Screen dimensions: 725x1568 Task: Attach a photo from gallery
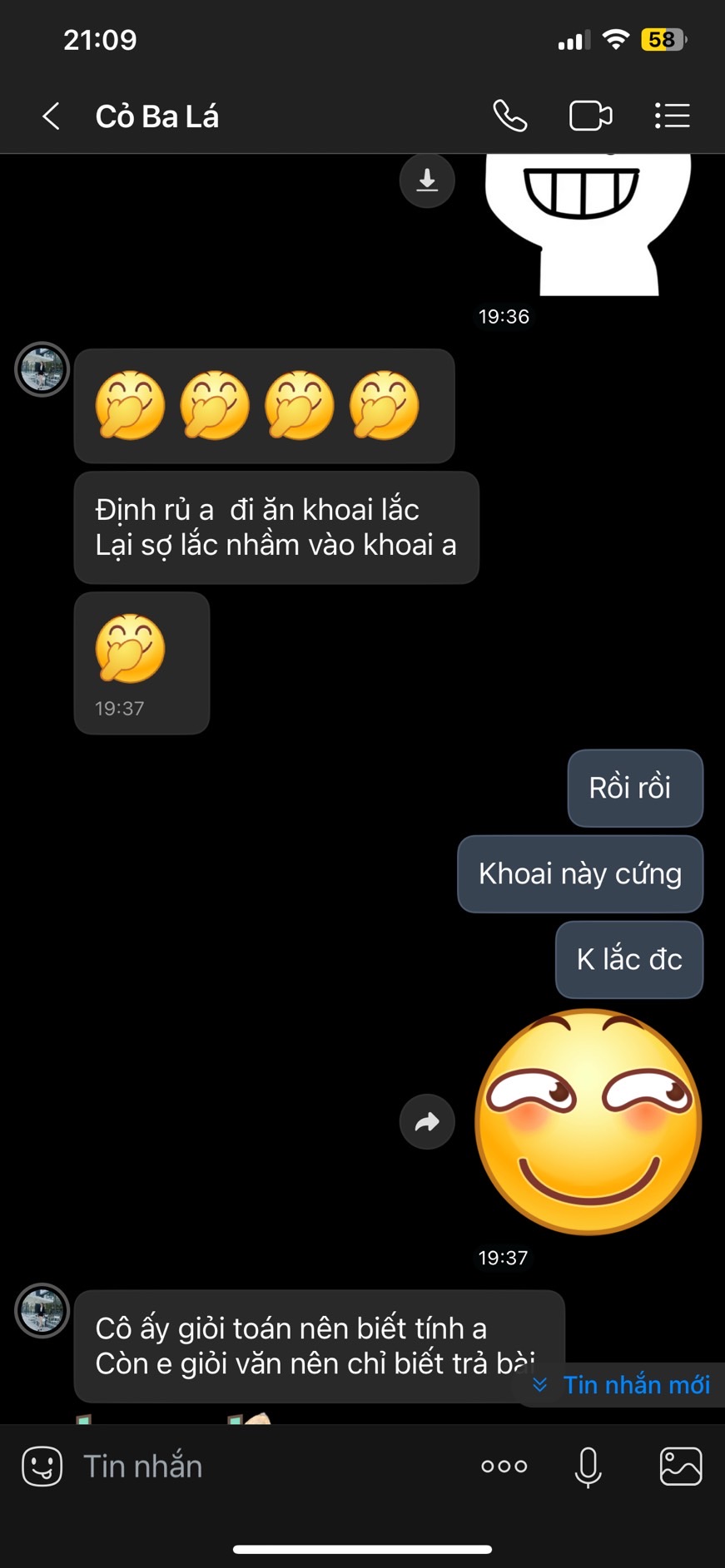(681, 1466)
